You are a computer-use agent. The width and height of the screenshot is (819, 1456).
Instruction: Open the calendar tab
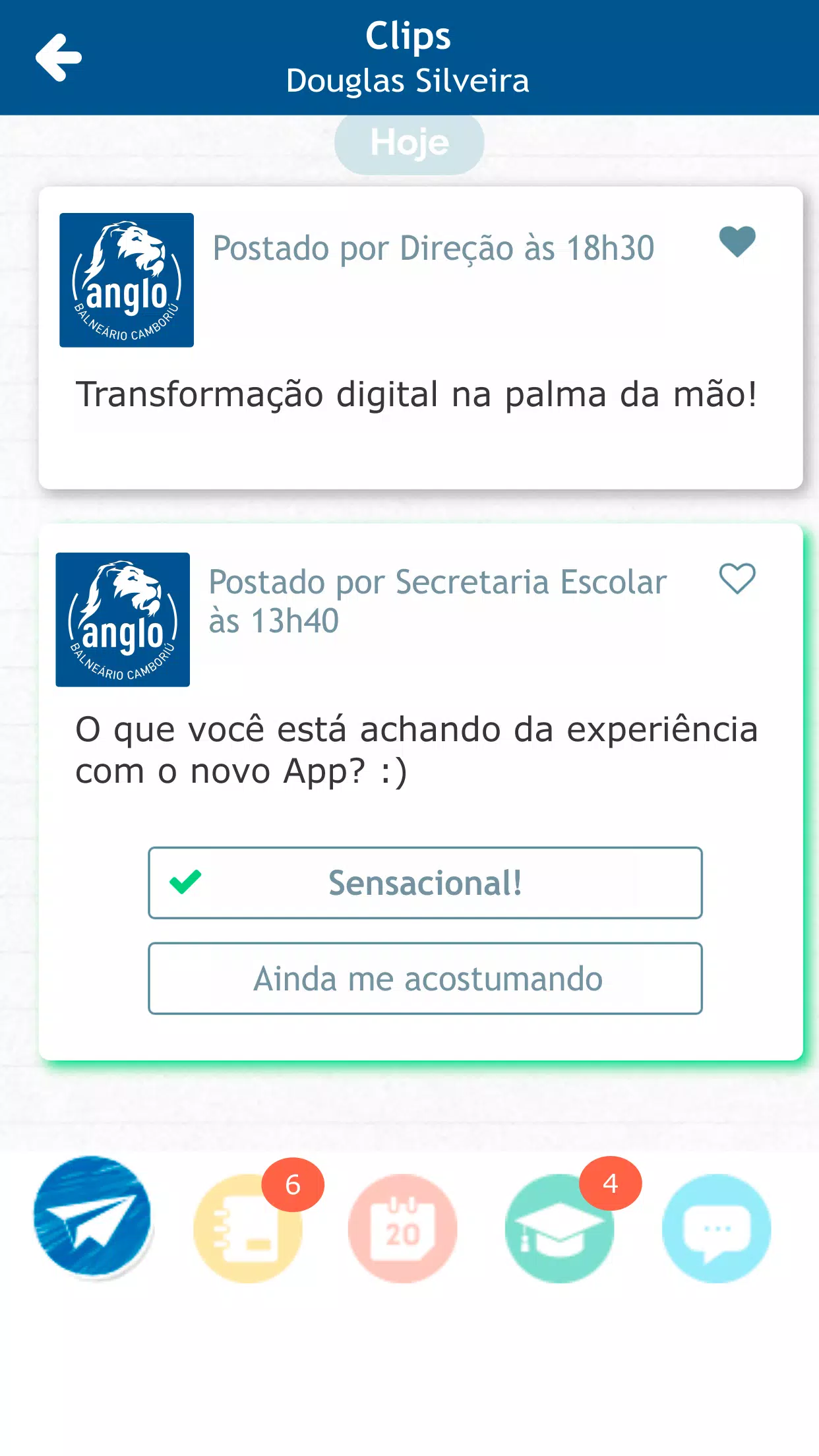tap(403, 1228)
